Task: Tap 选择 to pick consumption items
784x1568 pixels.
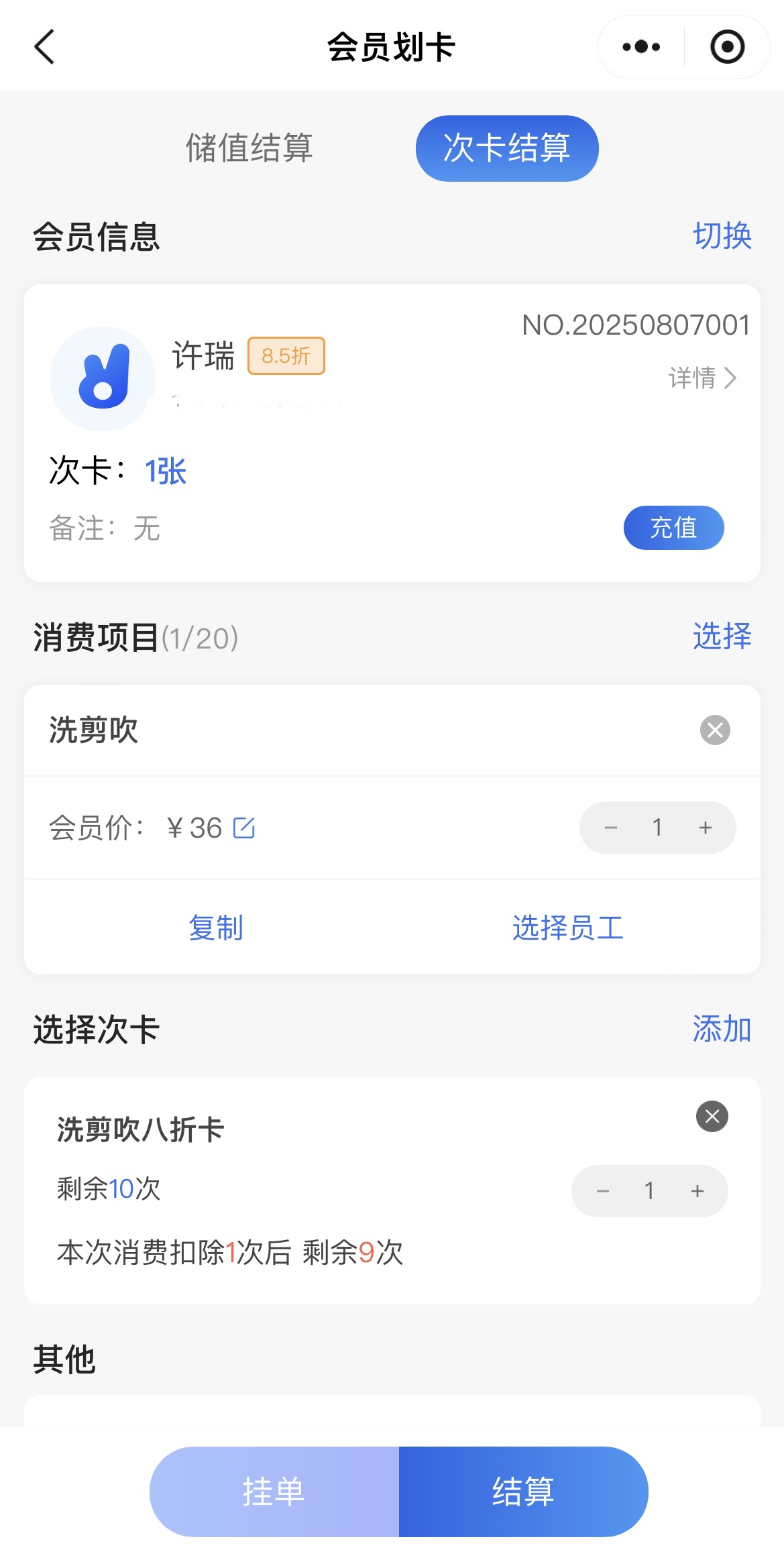Action: pos(722,636)
